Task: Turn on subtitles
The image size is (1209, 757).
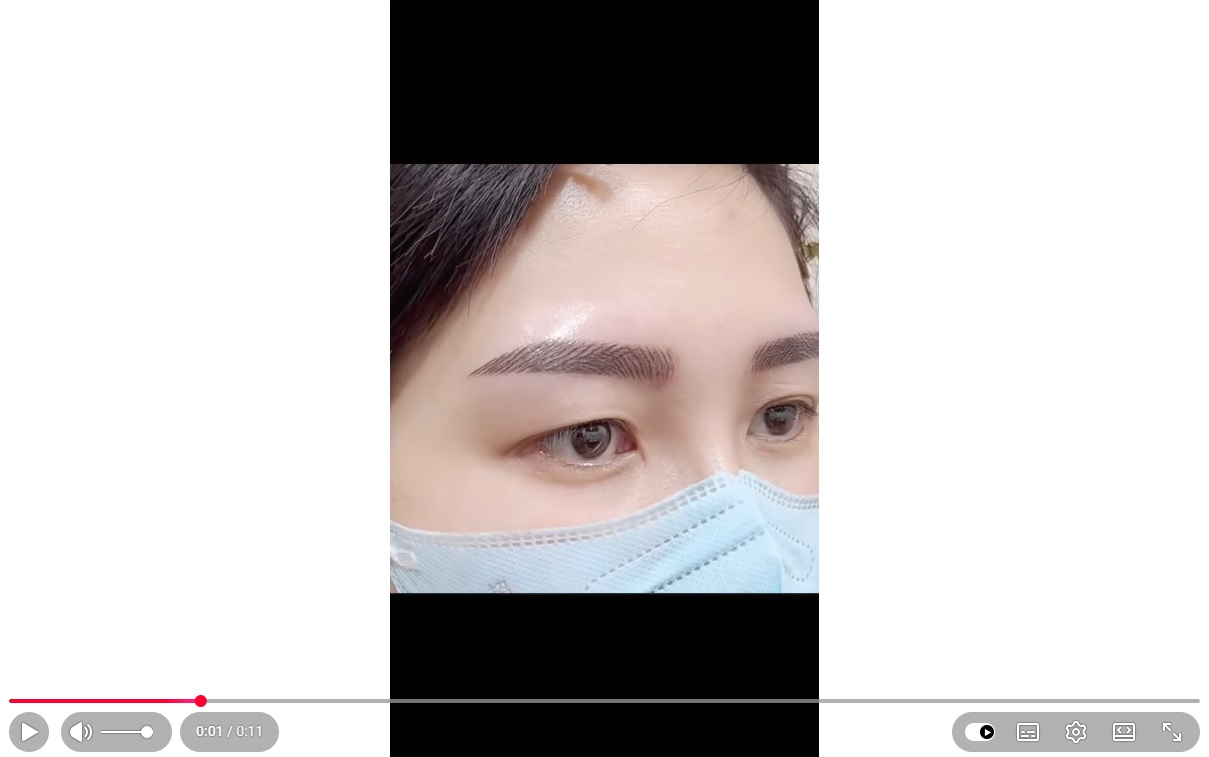Action: click(x=1028, y=732)
